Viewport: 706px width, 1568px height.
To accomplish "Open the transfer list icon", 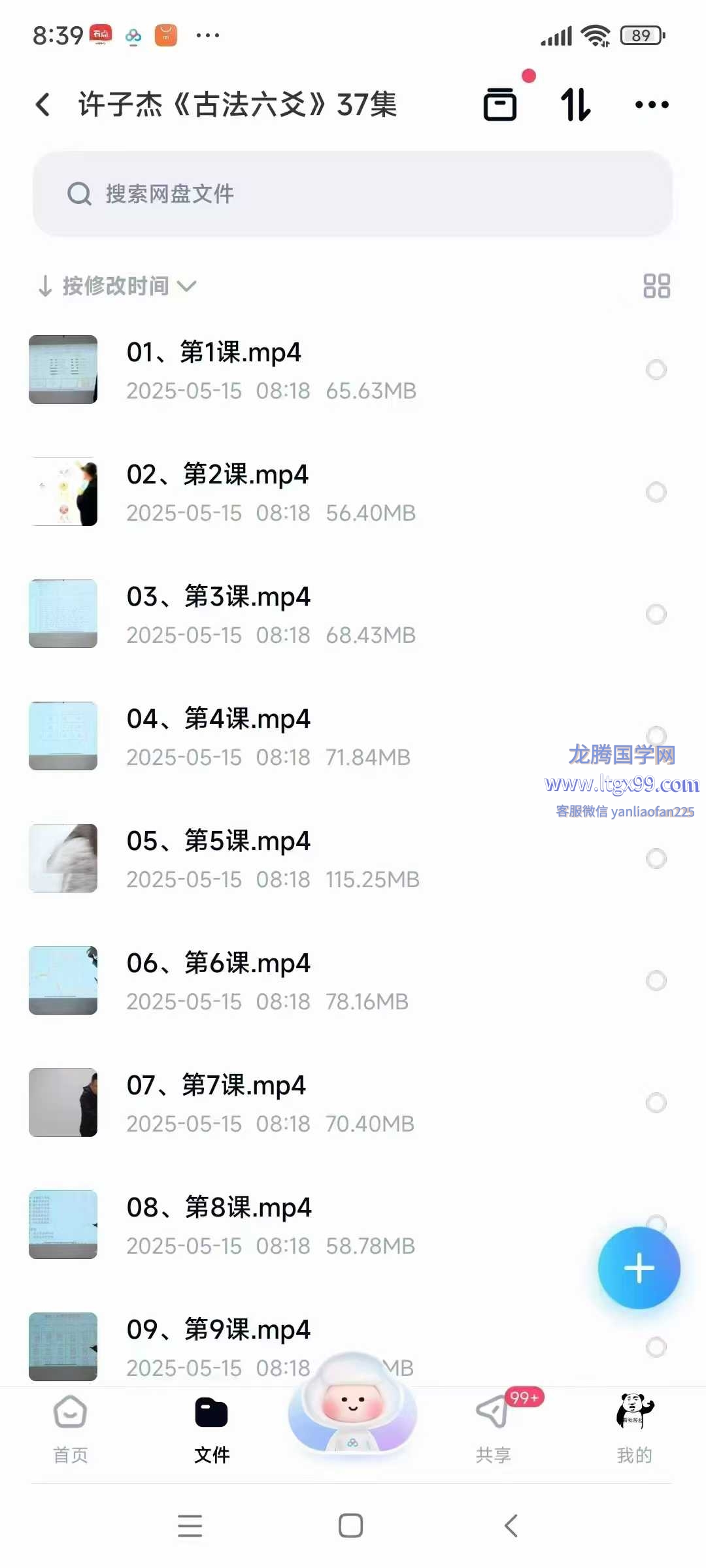I will tap(500, 105).
